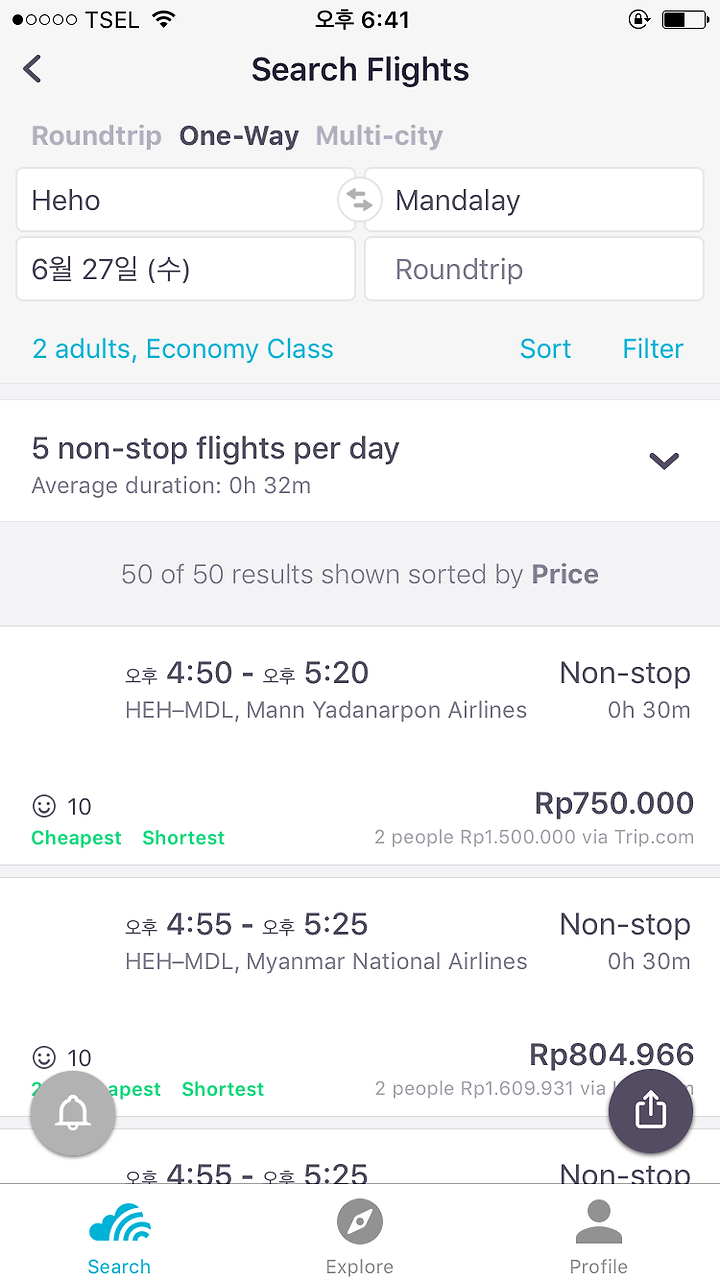This screenshot has height=1280, width=720.
Task: Expand the 5 non-stop flights per day section
Action: [360, 461]
